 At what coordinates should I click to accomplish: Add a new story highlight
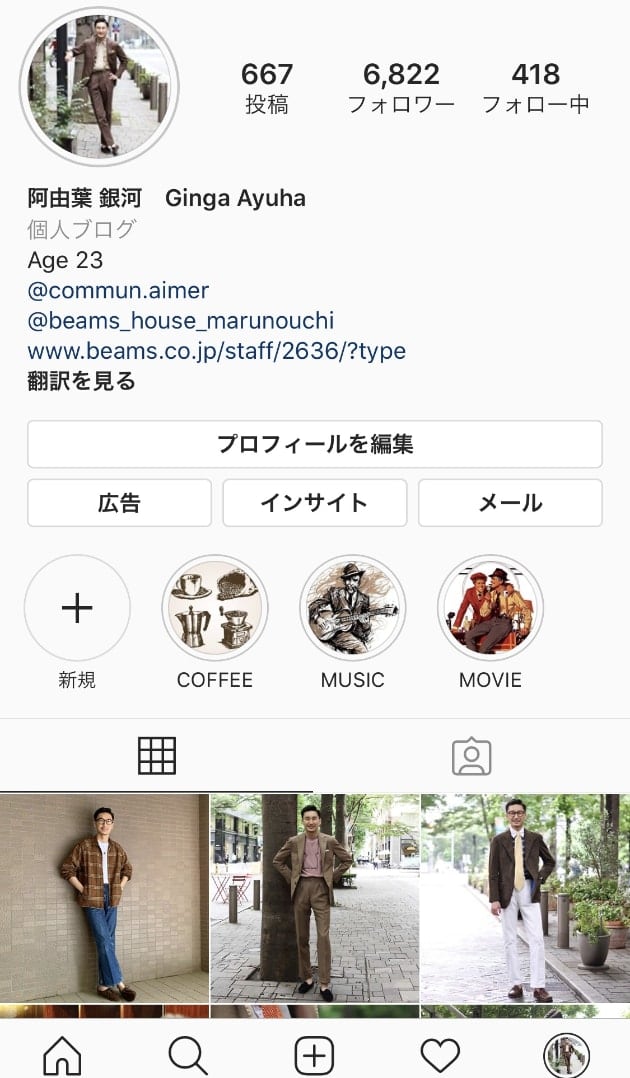click(77, 608)
